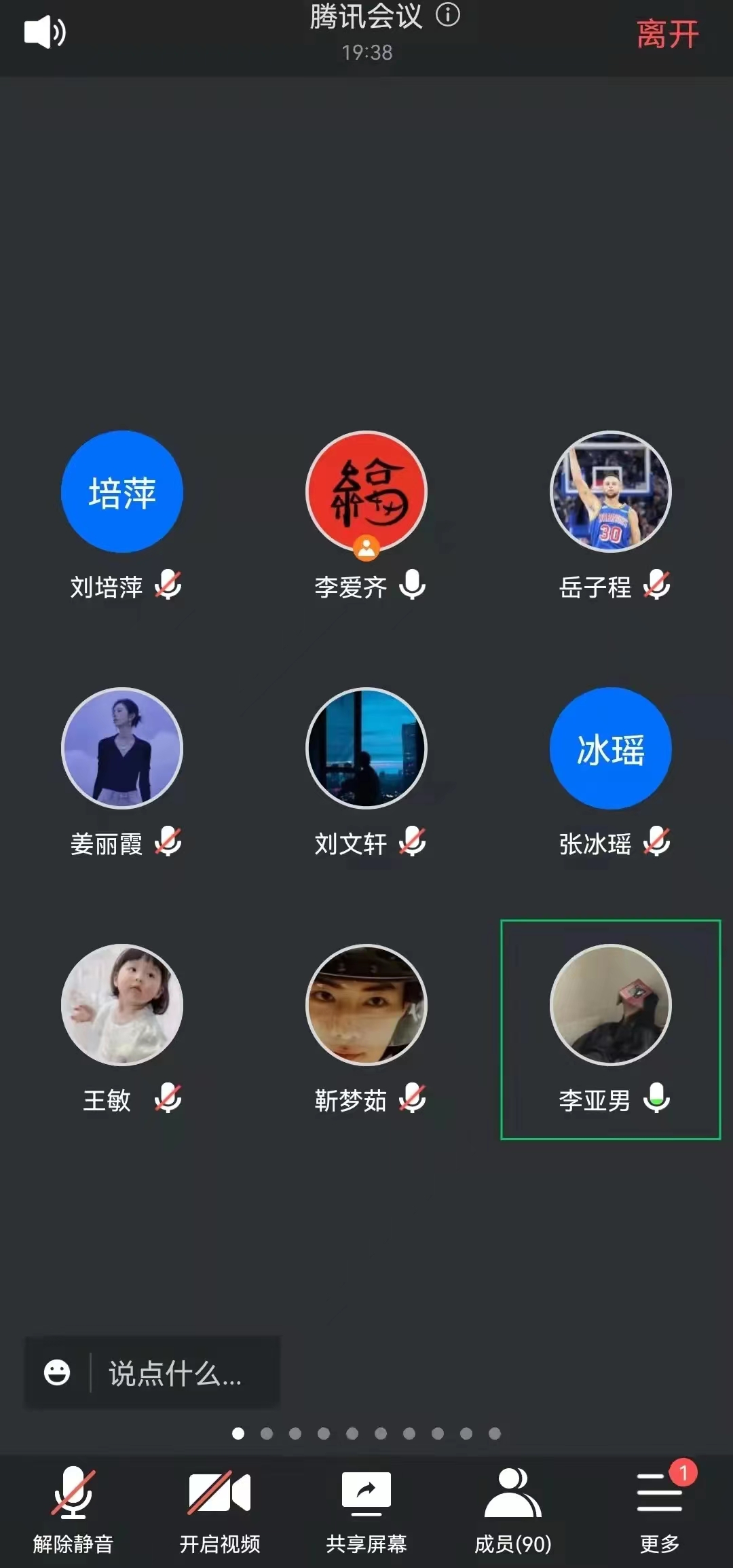Open 岳子程's participant tile
733x1568 pixels.
[x=610, y=492]
